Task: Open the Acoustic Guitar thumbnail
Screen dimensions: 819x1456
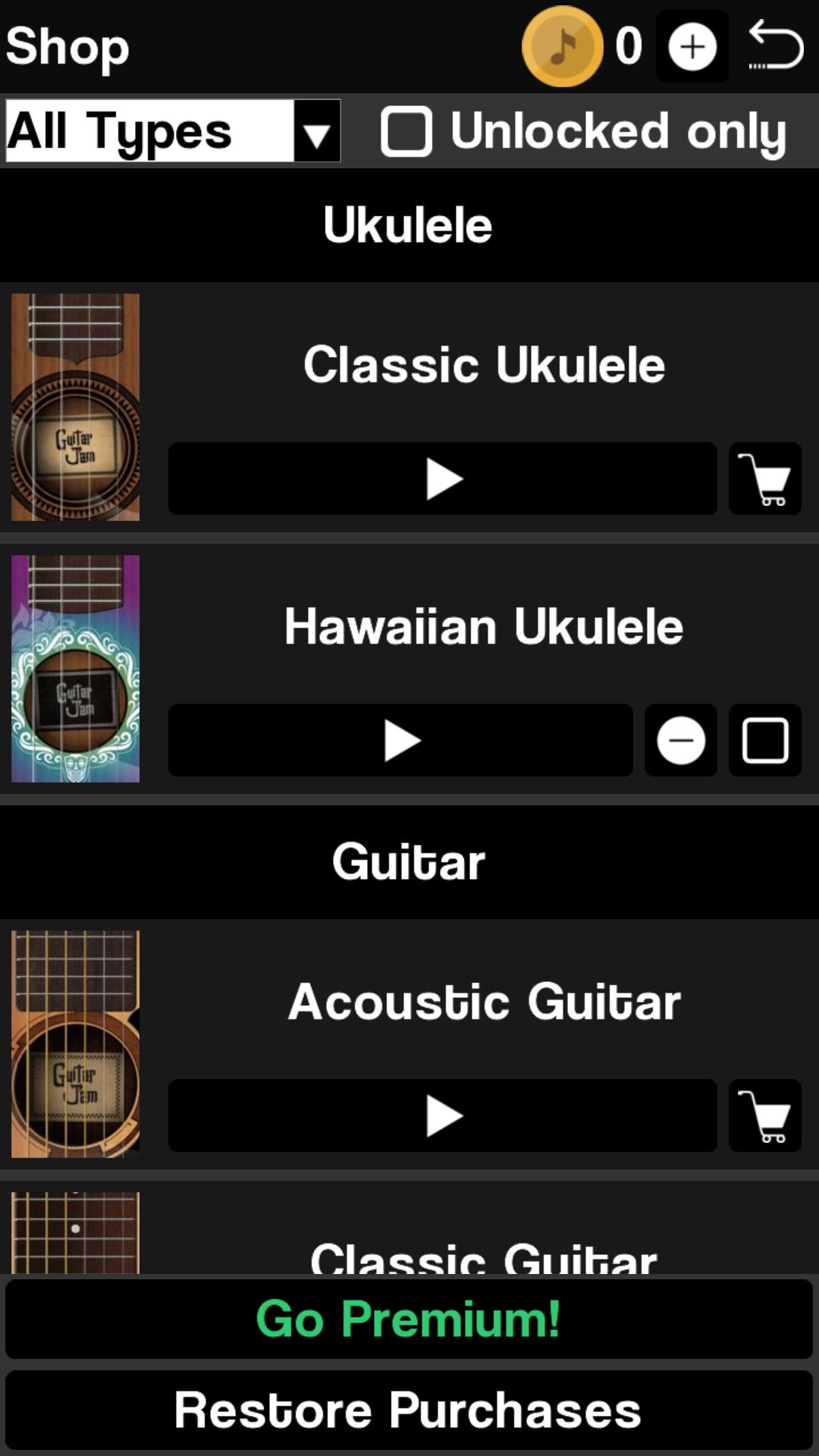Action: pyautogui.click(x=76, y=1044)
